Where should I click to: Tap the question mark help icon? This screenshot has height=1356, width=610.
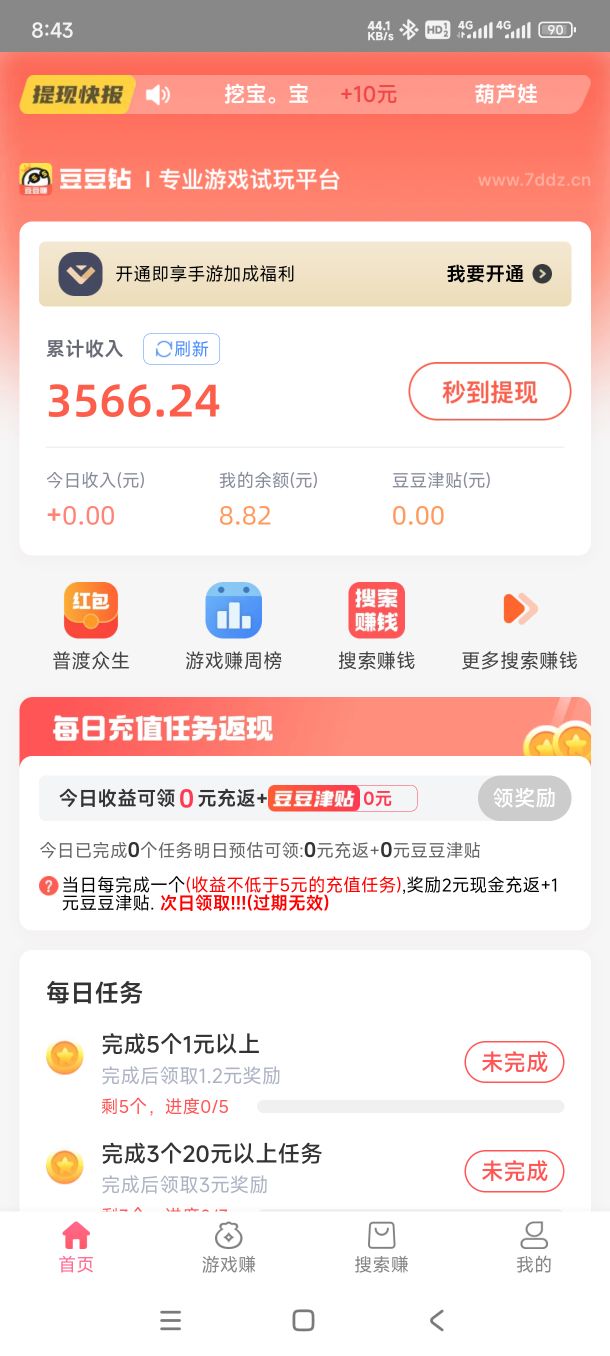pos(48,885)
